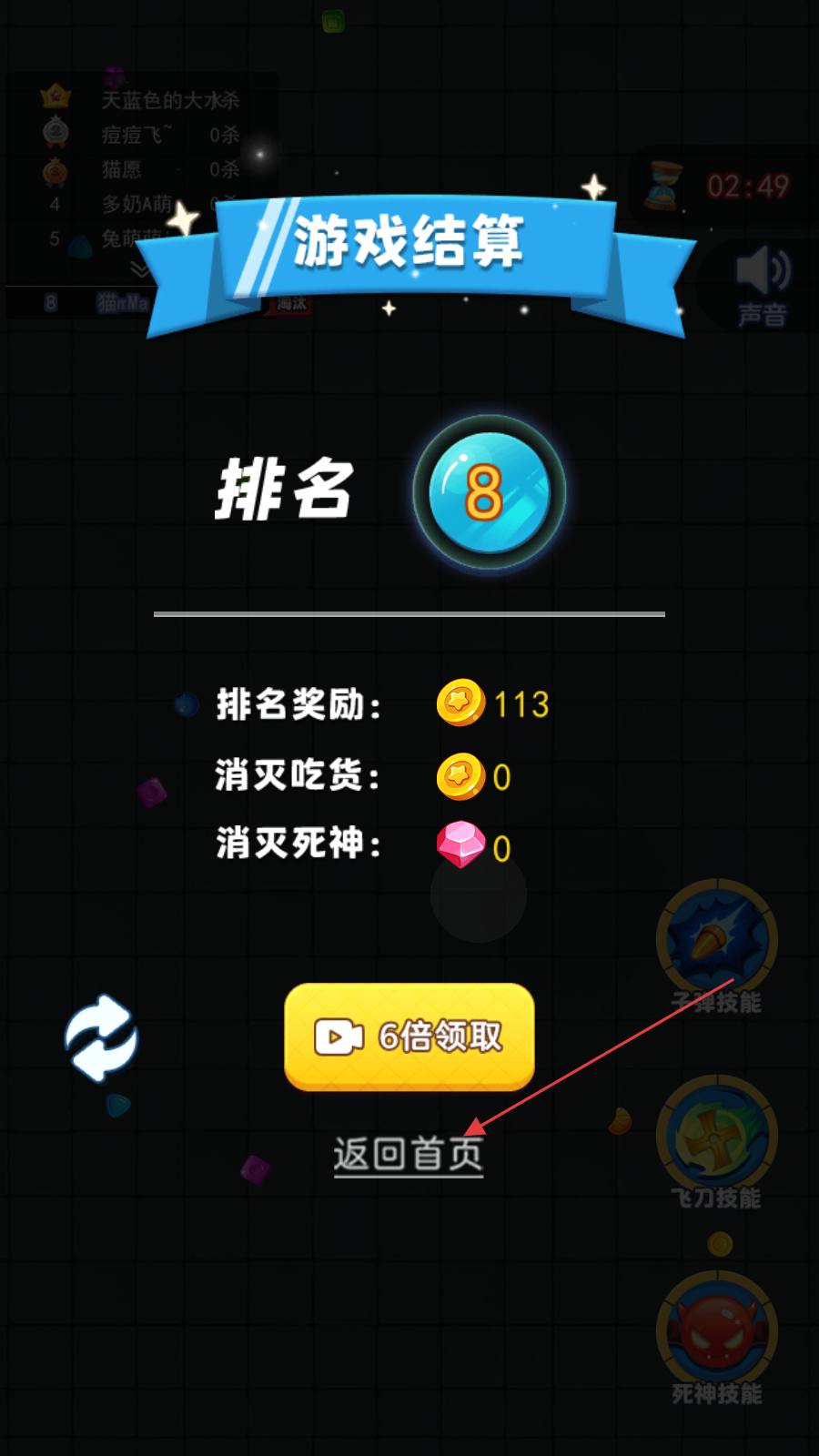Tap the blue refresh arrows icon

101,1038
